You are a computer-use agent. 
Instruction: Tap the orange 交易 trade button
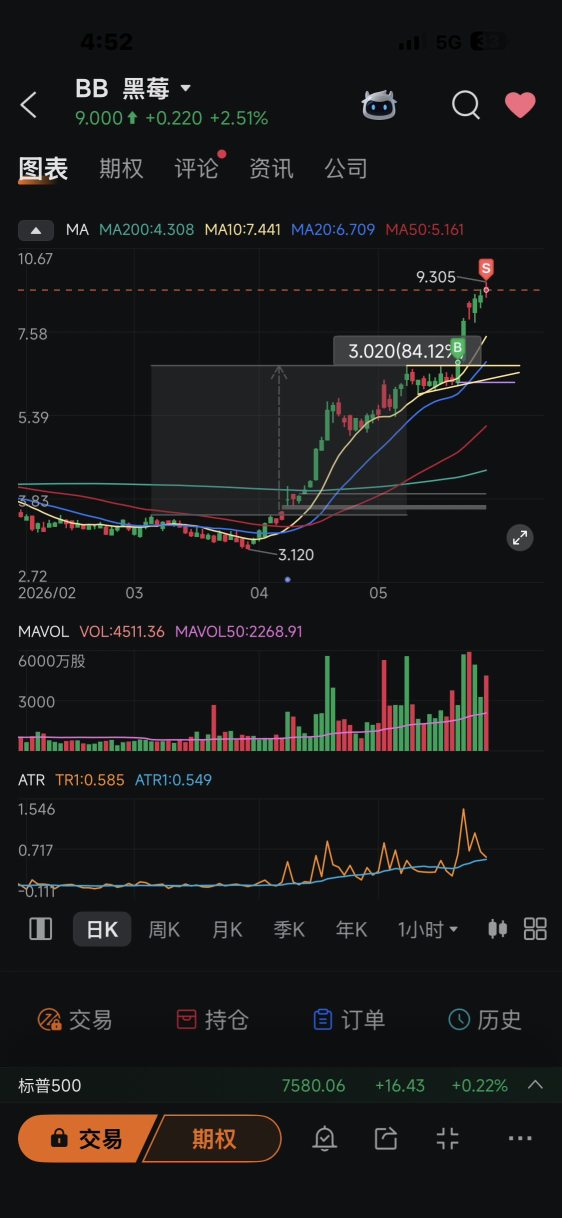click(88, 1138)
